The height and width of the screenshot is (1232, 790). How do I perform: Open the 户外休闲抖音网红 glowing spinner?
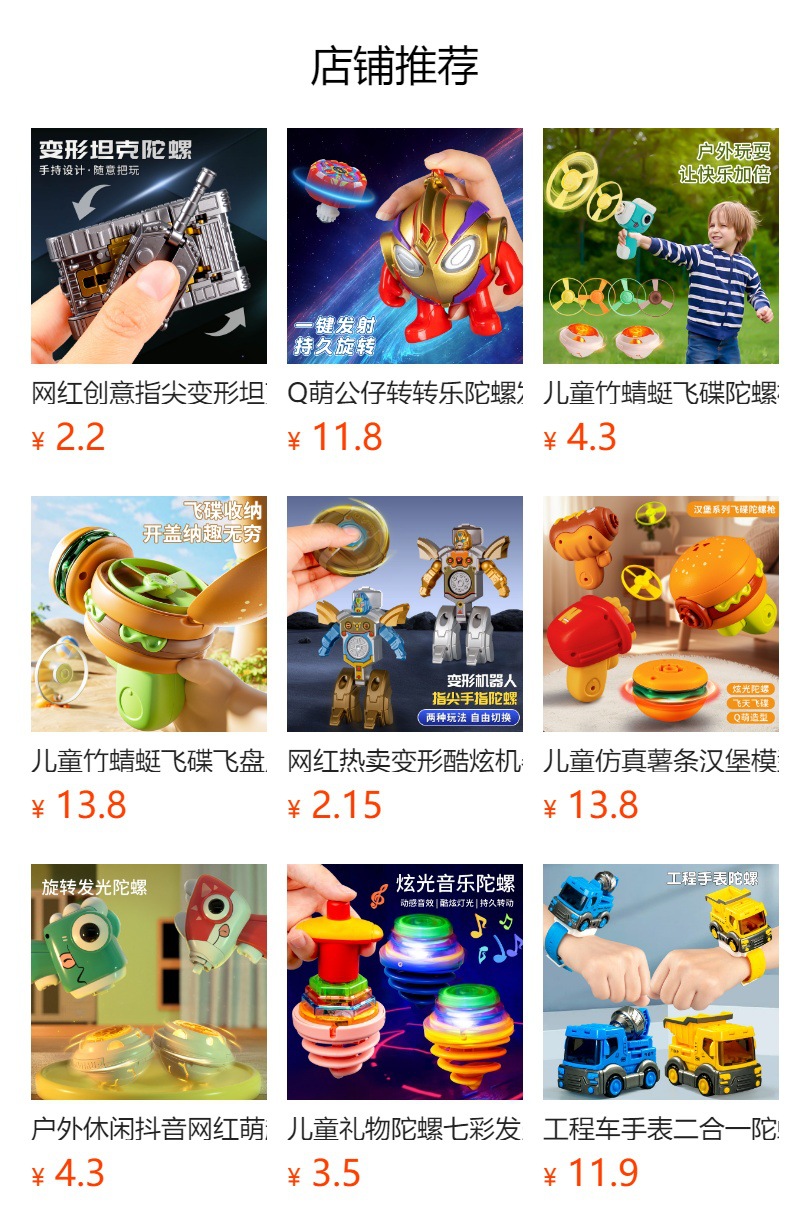point(148,982)
